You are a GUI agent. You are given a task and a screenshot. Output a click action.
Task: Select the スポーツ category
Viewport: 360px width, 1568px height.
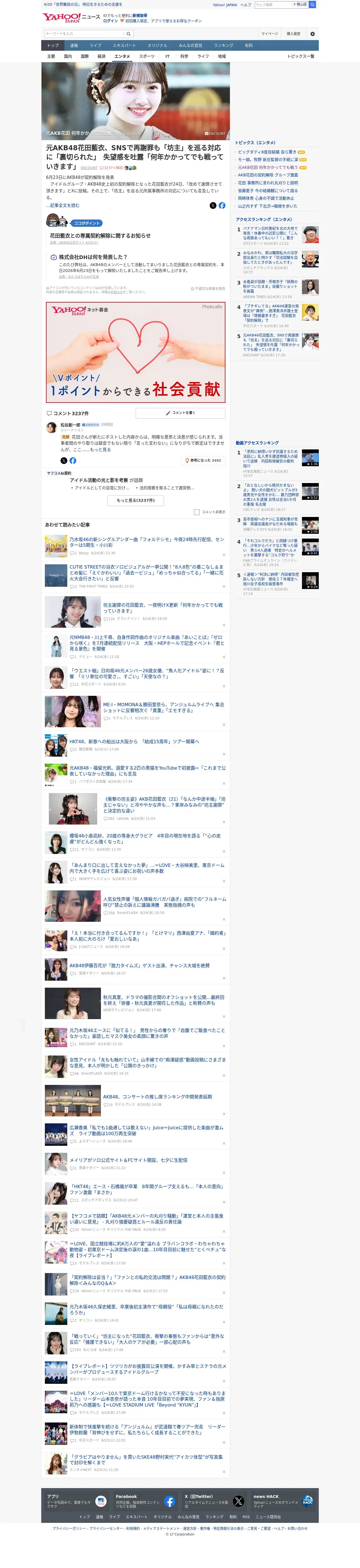pos(147,57)
